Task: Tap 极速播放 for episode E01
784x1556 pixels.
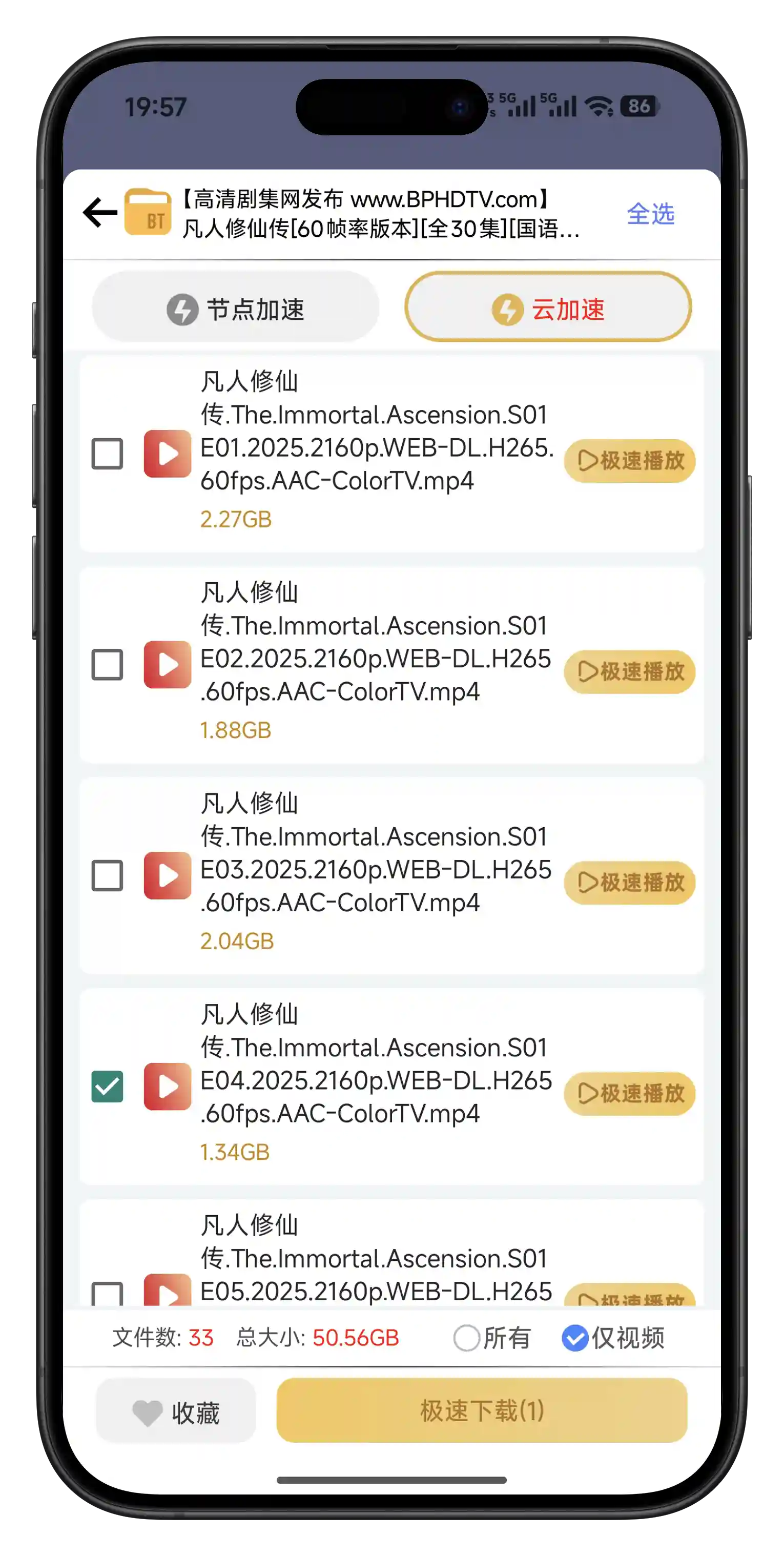Action: (x=629, y=461)
